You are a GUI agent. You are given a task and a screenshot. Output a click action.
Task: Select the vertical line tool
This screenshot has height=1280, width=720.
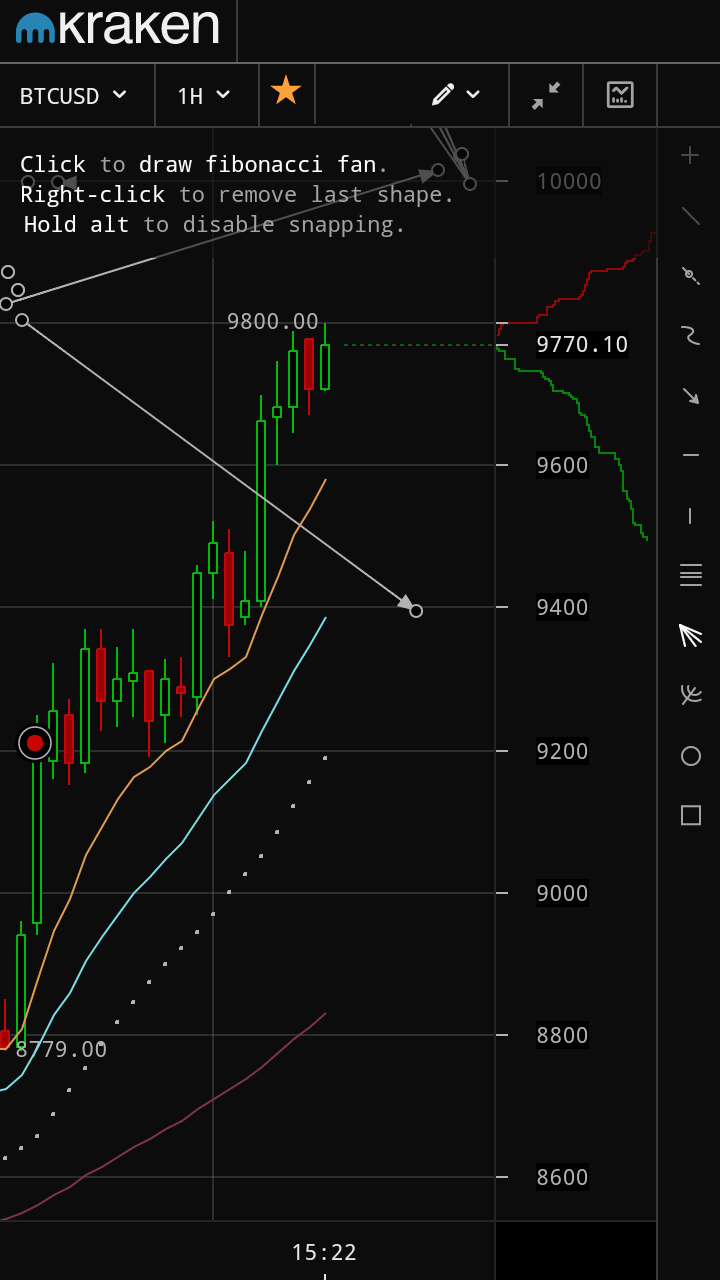[690, 515]
